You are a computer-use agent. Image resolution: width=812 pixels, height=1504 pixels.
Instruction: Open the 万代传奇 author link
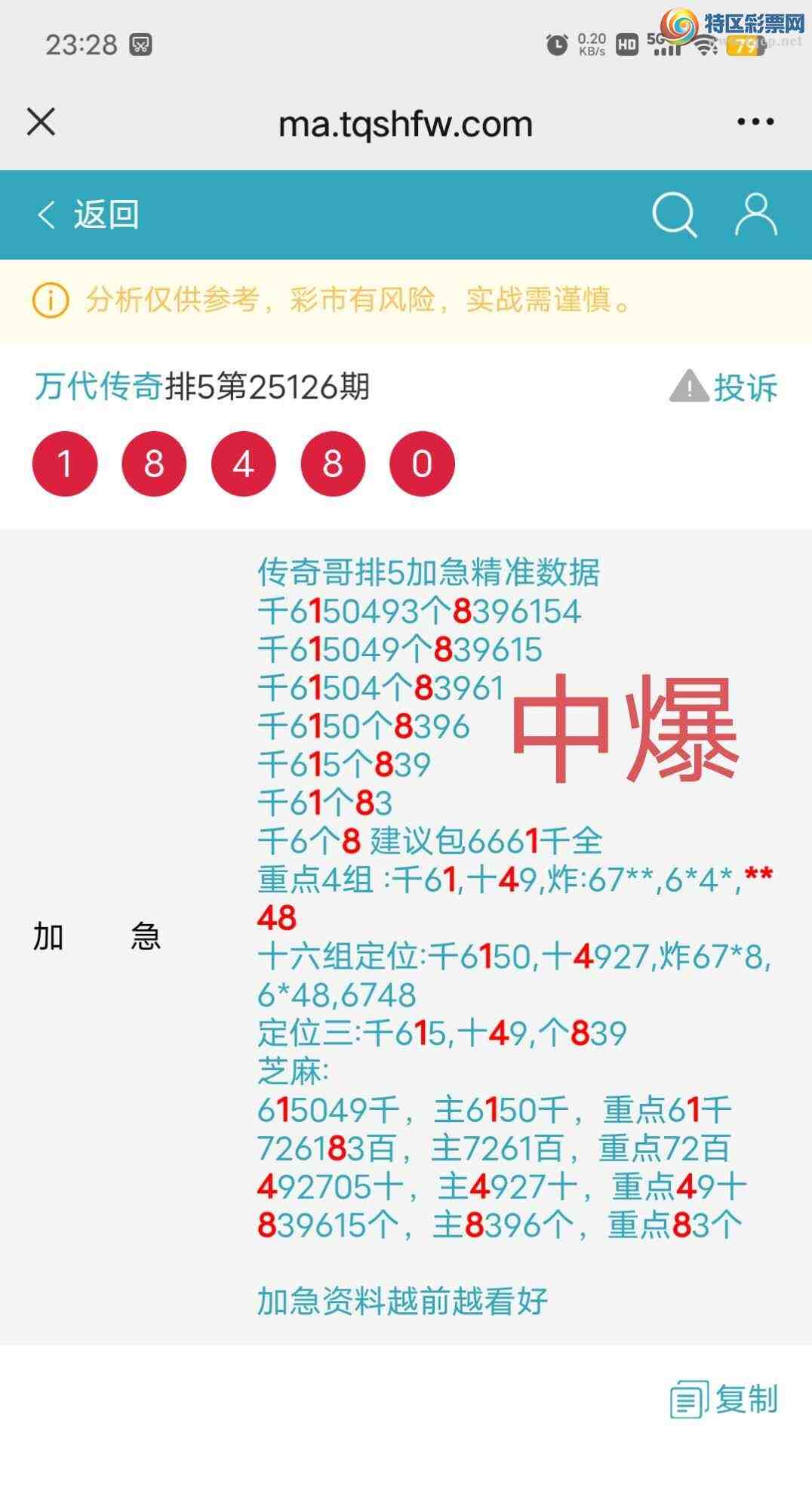point(97,388)
